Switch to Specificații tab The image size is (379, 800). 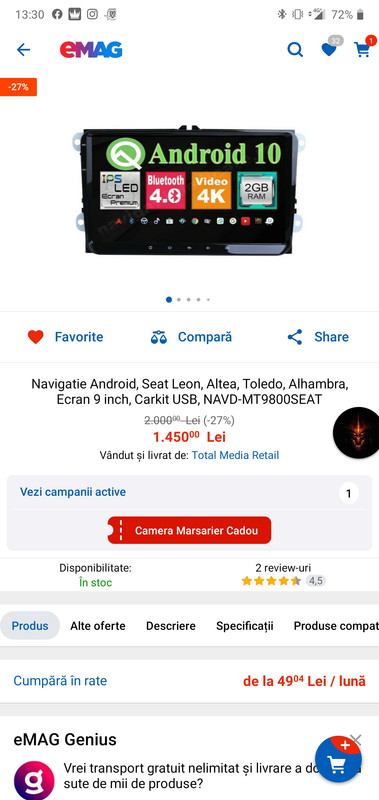[244, 626]
